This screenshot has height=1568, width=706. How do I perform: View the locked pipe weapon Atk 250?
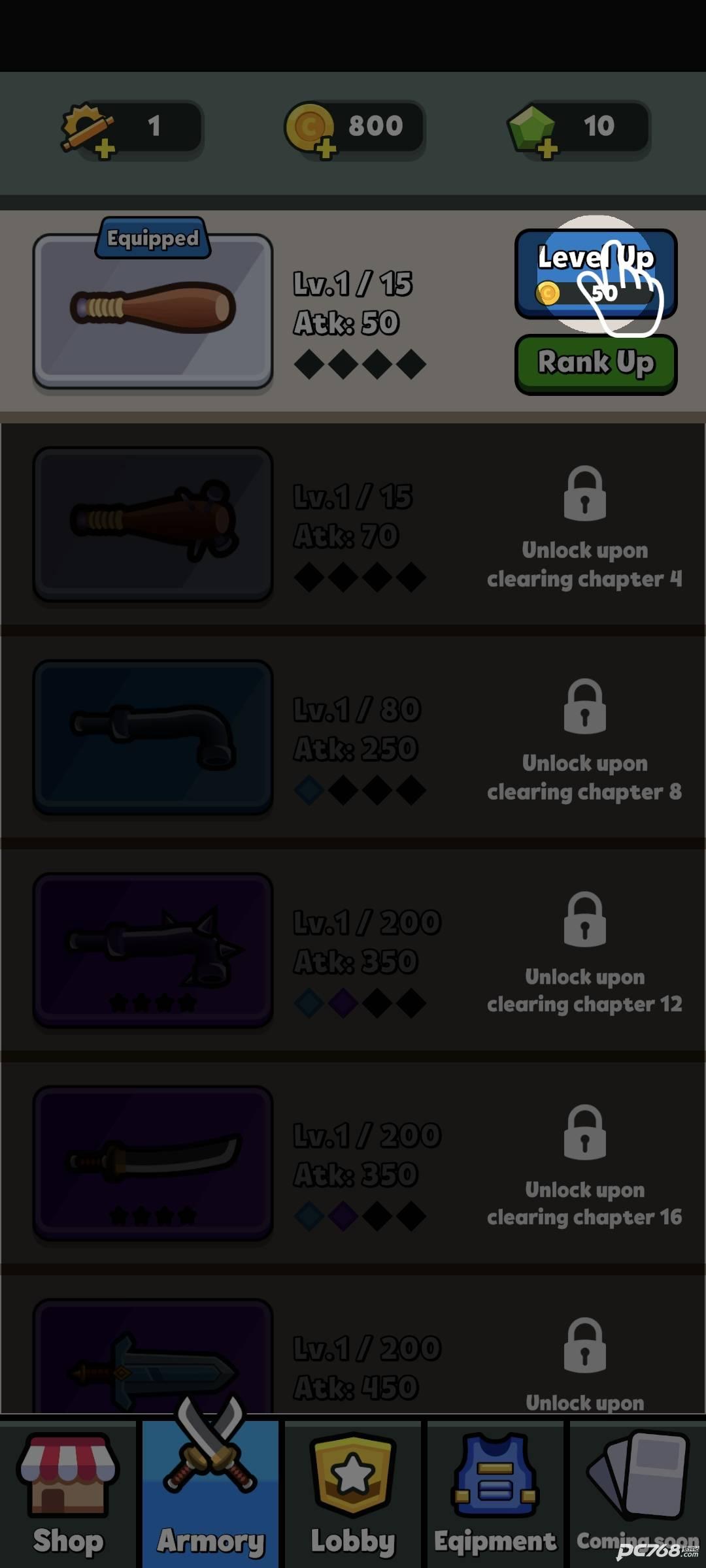pos(153,737)
